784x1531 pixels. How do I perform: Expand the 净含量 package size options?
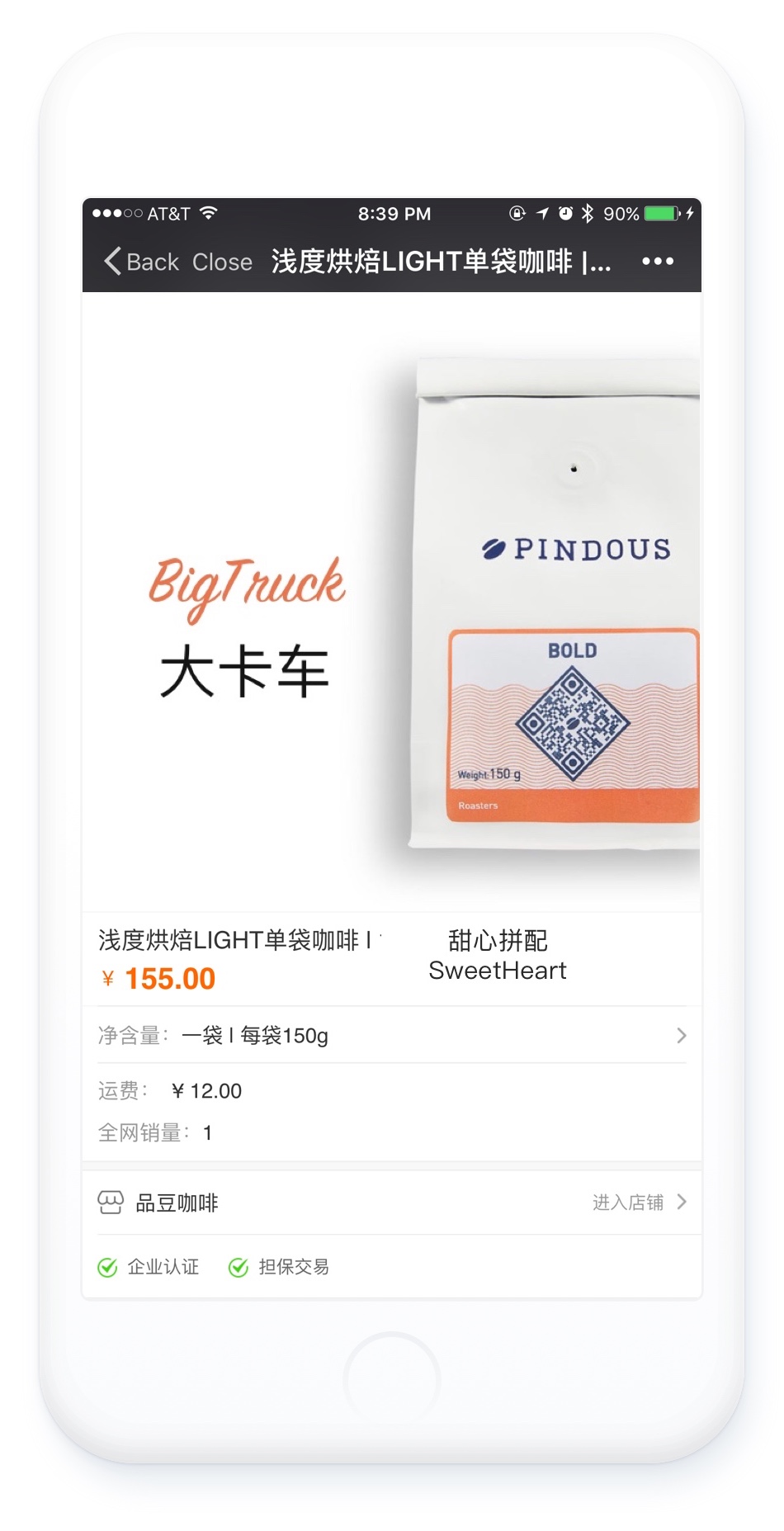[392, 1035]
